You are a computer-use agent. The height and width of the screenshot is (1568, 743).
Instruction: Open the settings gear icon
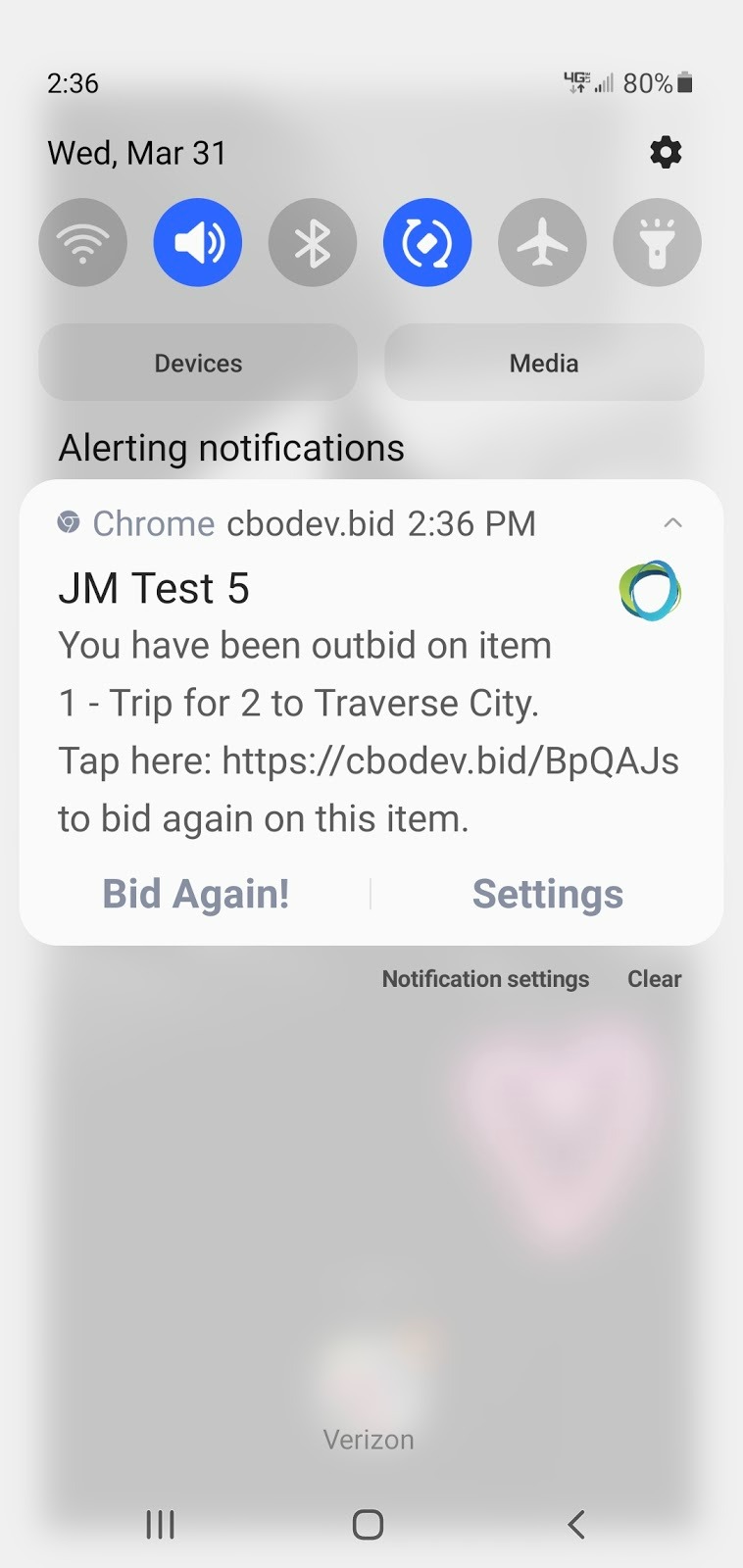click(666, 152)
